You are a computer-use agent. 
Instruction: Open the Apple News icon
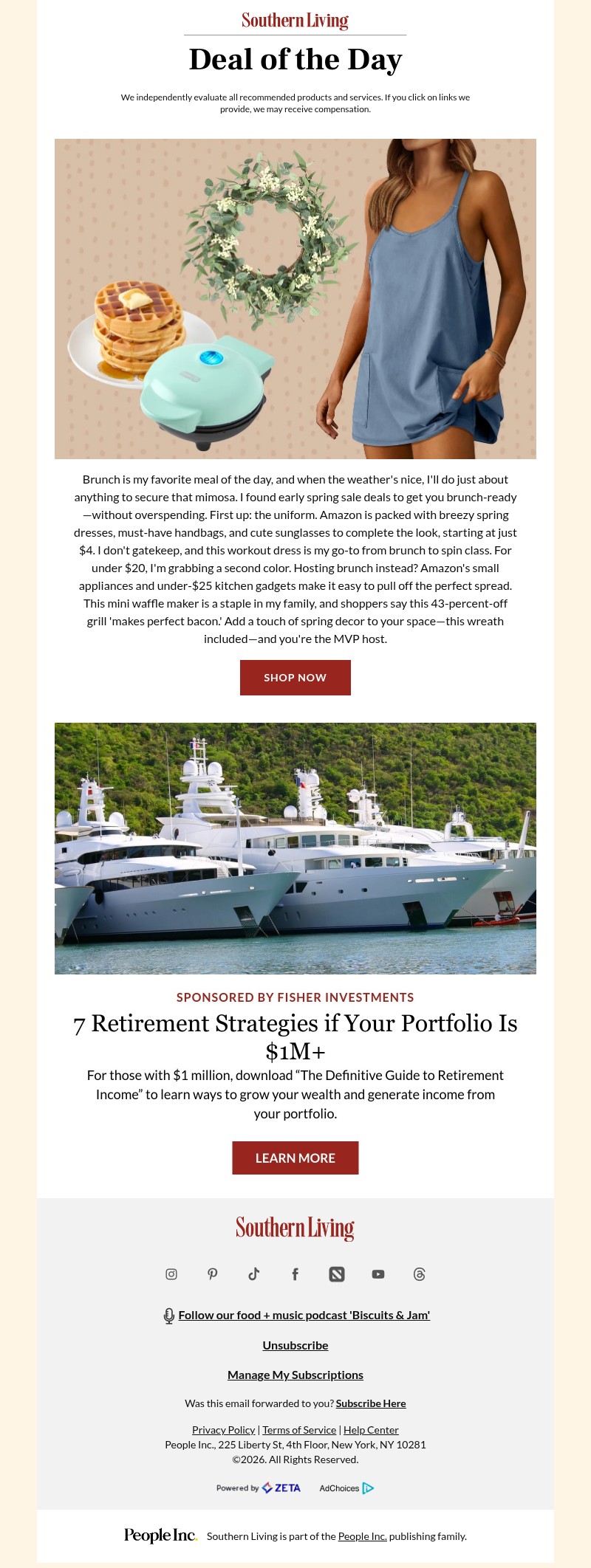tap(337, 1274)
